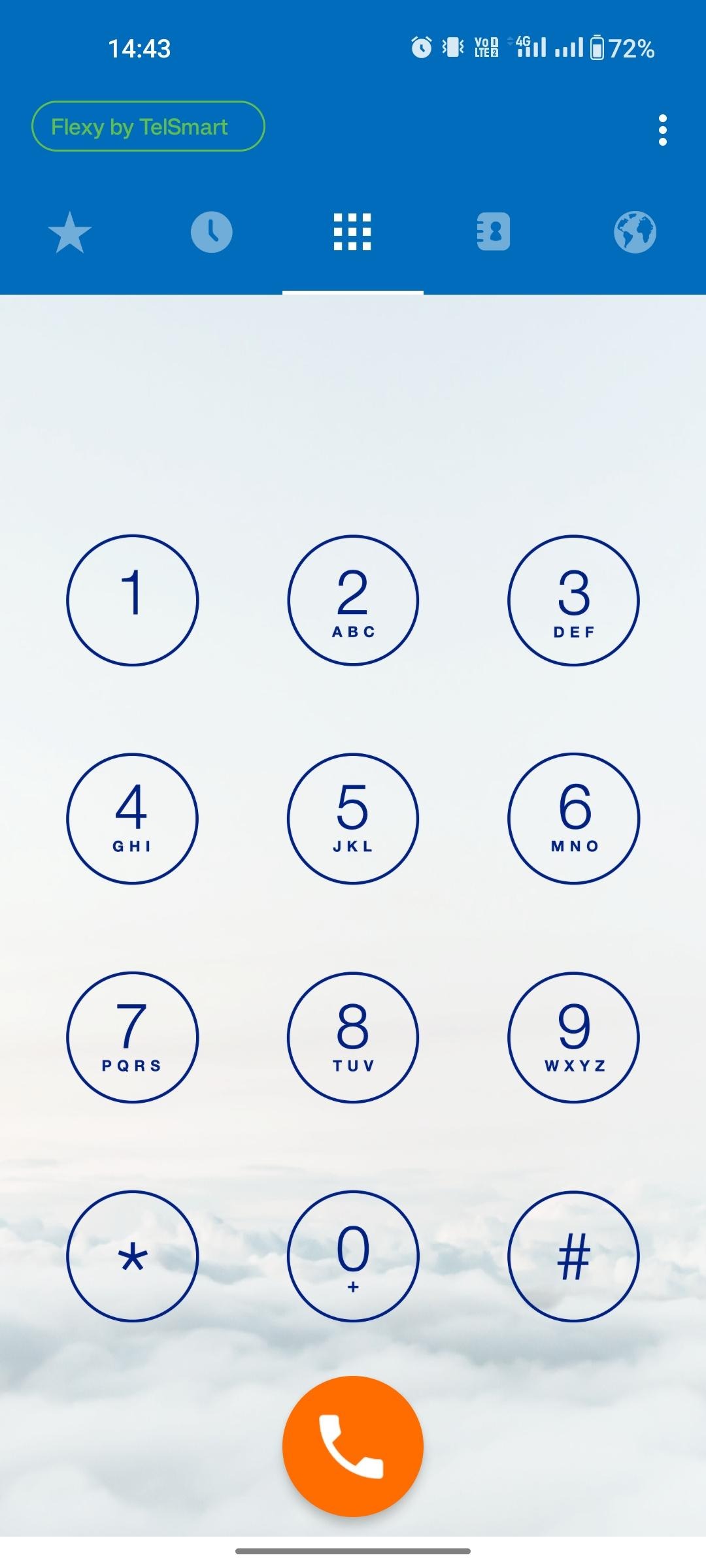This screenshot has height=1568, width=706.
Task: Dial the 4 GHI key
Action: (x=132, y=818)
